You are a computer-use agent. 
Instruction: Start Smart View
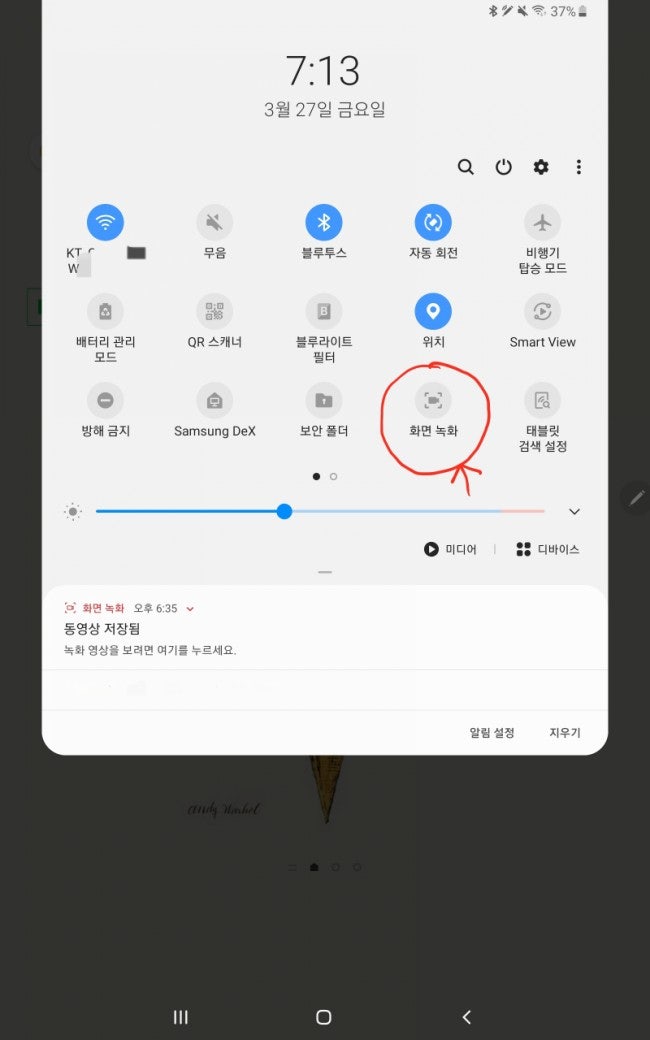(x=543, y=311)
